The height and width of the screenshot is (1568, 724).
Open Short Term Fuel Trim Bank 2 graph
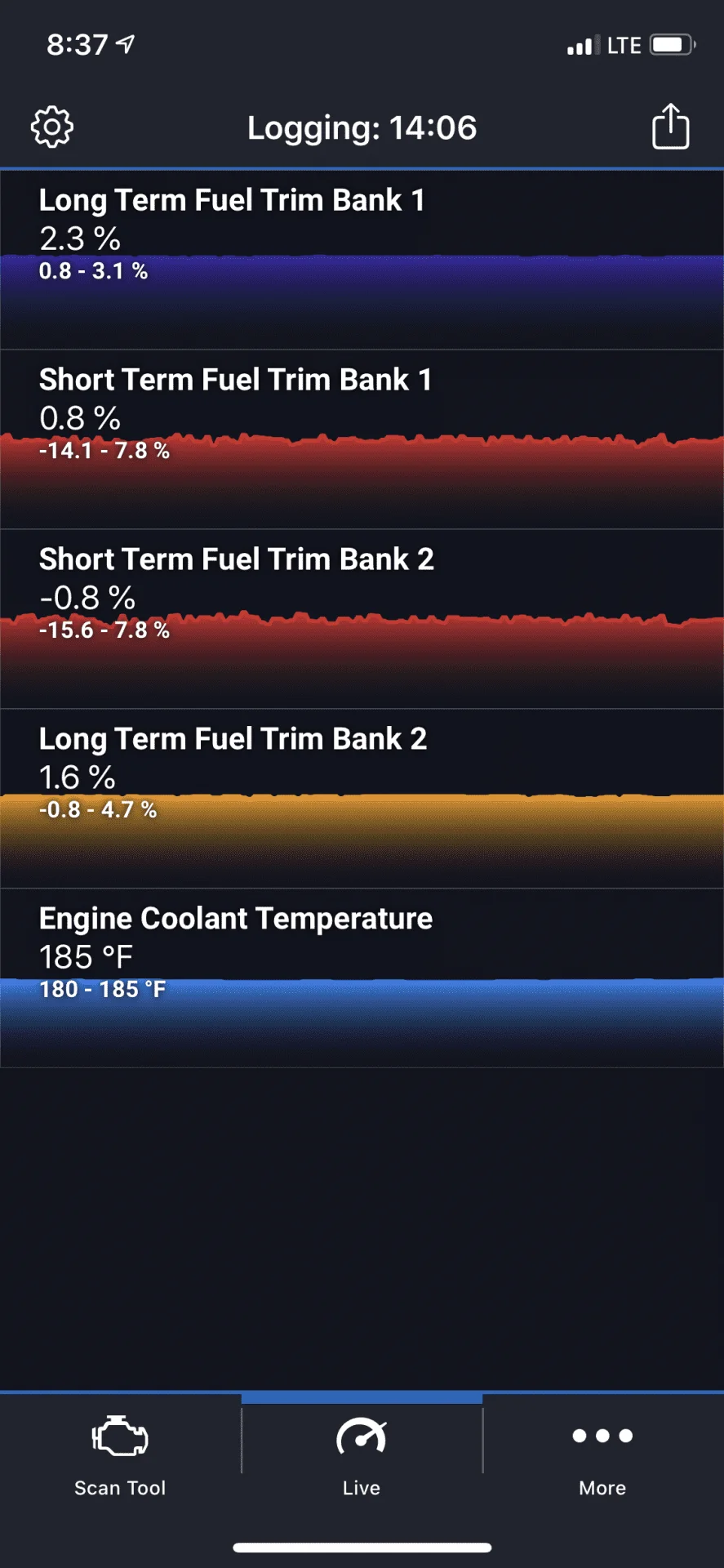362,619
